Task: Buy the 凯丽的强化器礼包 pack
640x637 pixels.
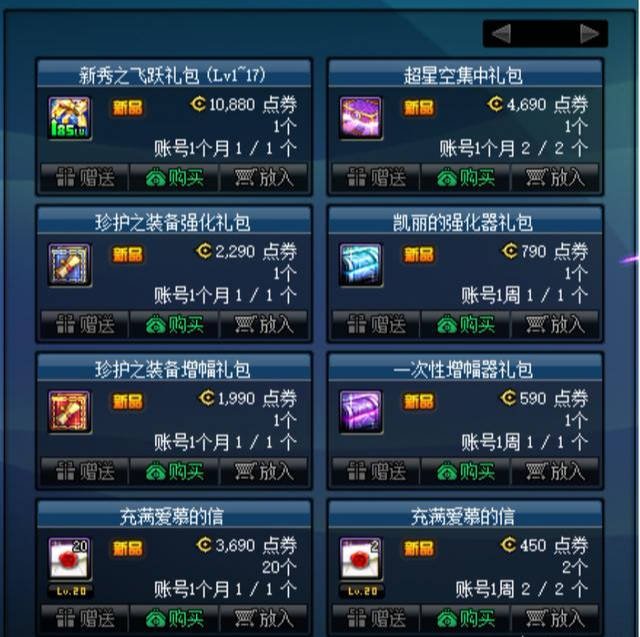Action: (466, 325)
